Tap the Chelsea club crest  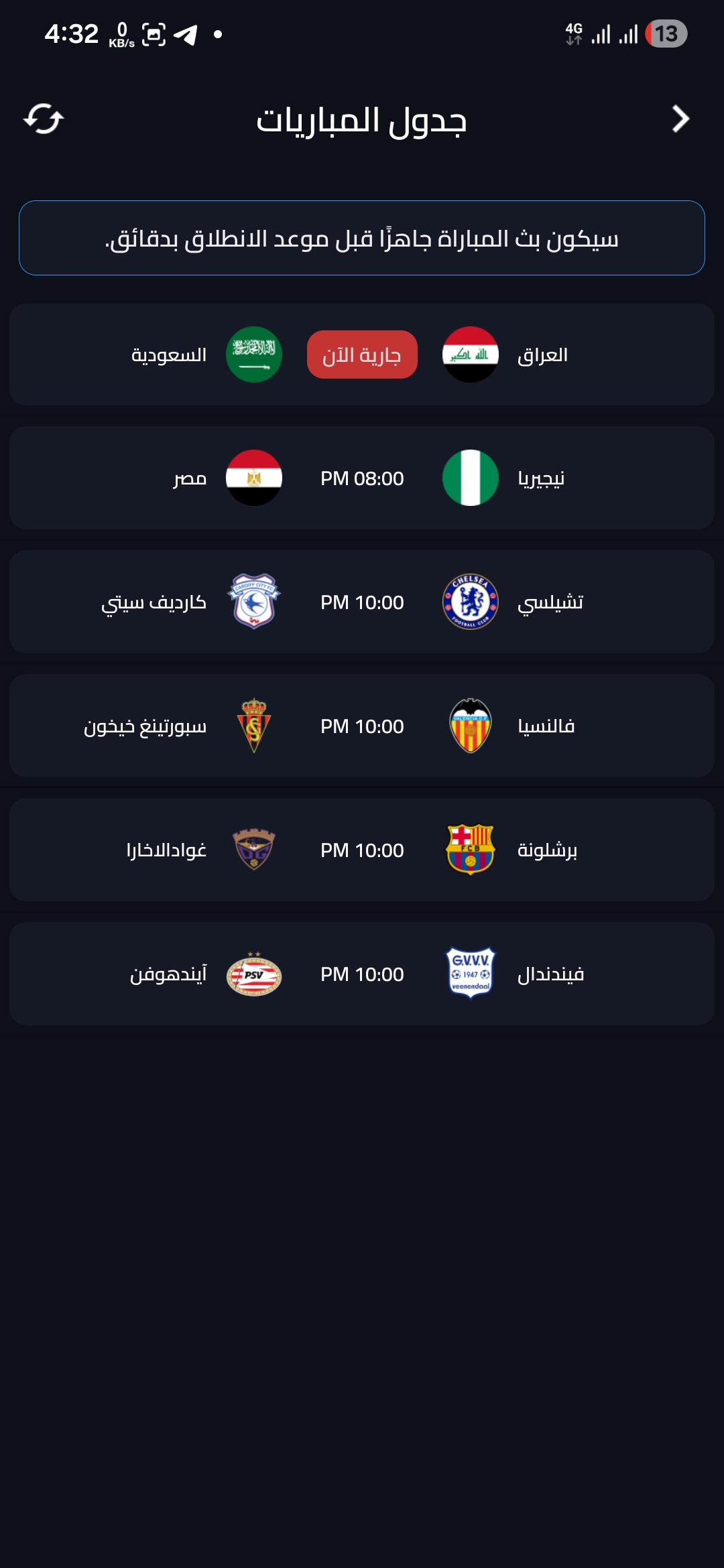[470, 602]
